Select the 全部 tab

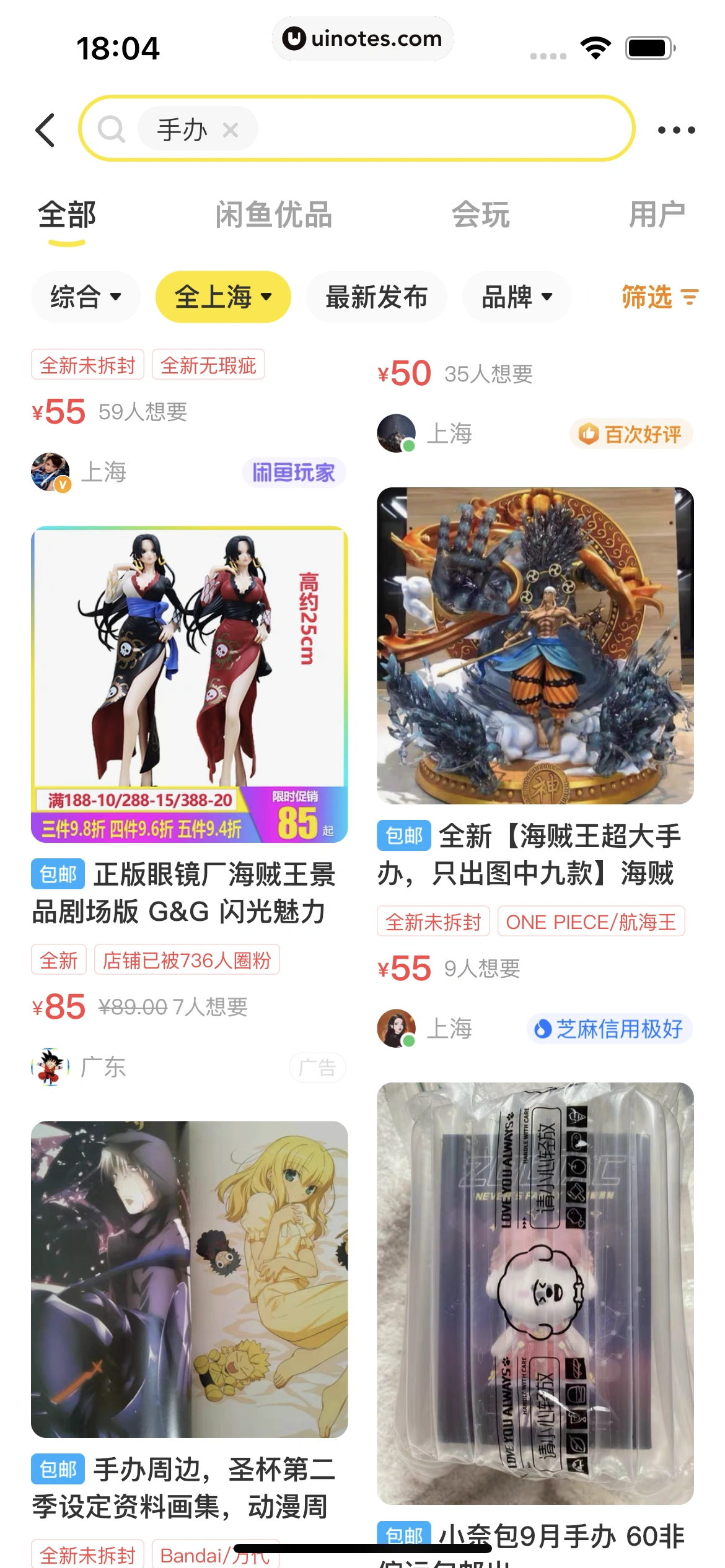(67, 216)
